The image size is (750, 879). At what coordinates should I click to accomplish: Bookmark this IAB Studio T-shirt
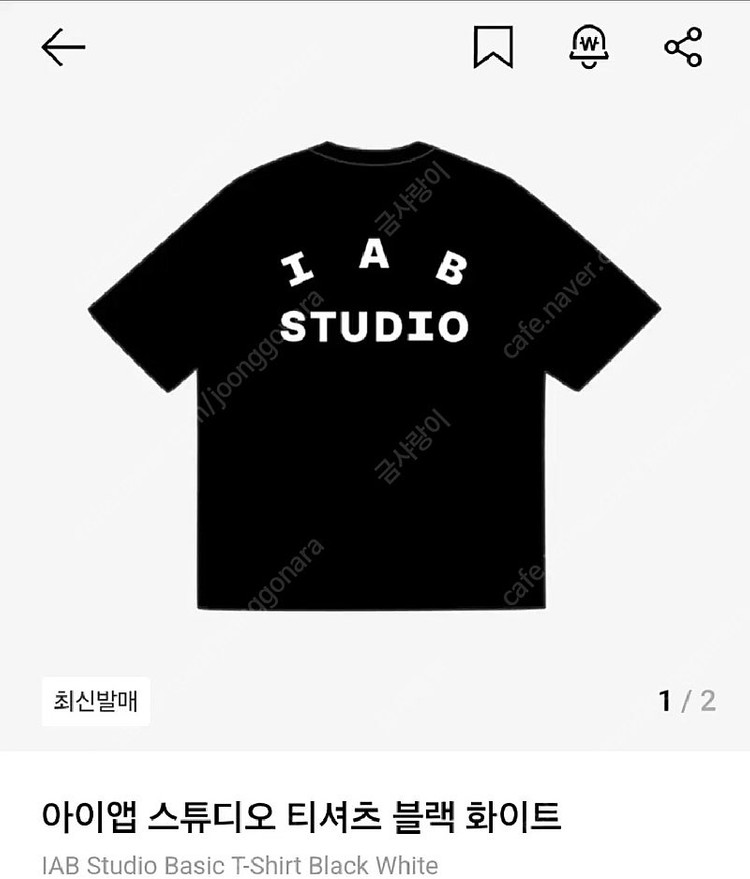[492, 47]
